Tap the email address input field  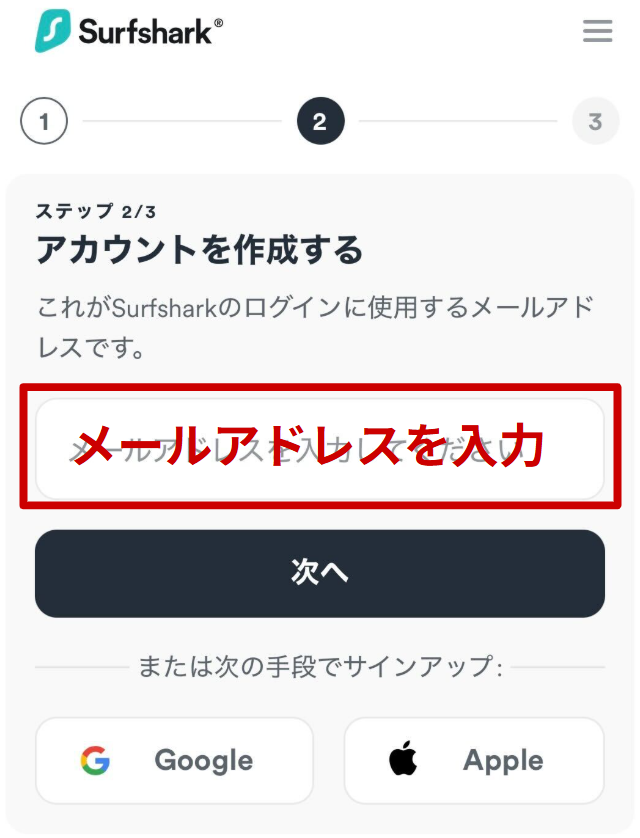click(x=319, y=449)
